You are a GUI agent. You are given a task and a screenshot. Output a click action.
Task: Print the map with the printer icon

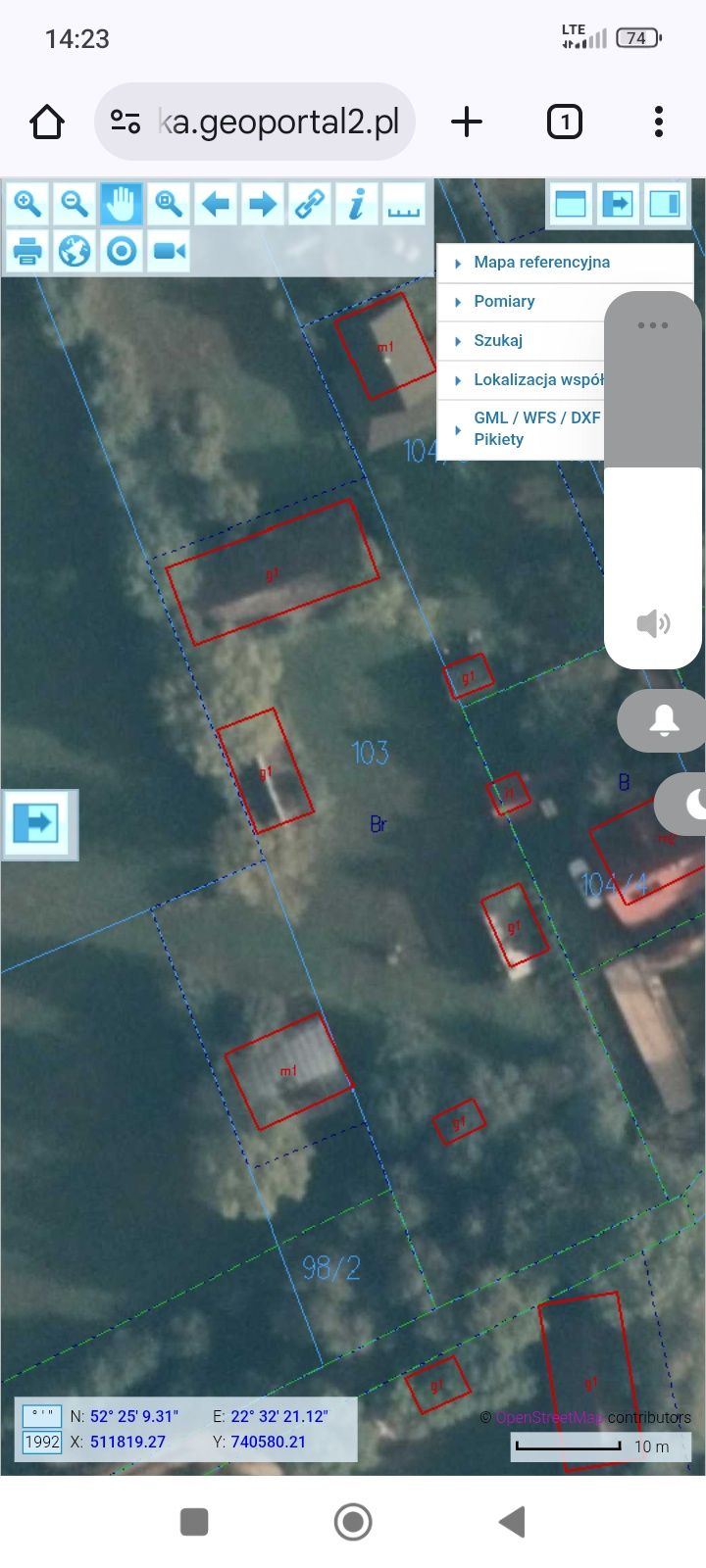(27, 251)
